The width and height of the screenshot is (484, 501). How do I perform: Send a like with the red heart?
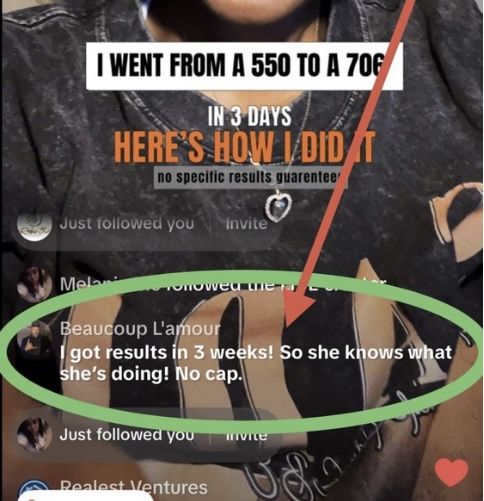pos(451,472)
